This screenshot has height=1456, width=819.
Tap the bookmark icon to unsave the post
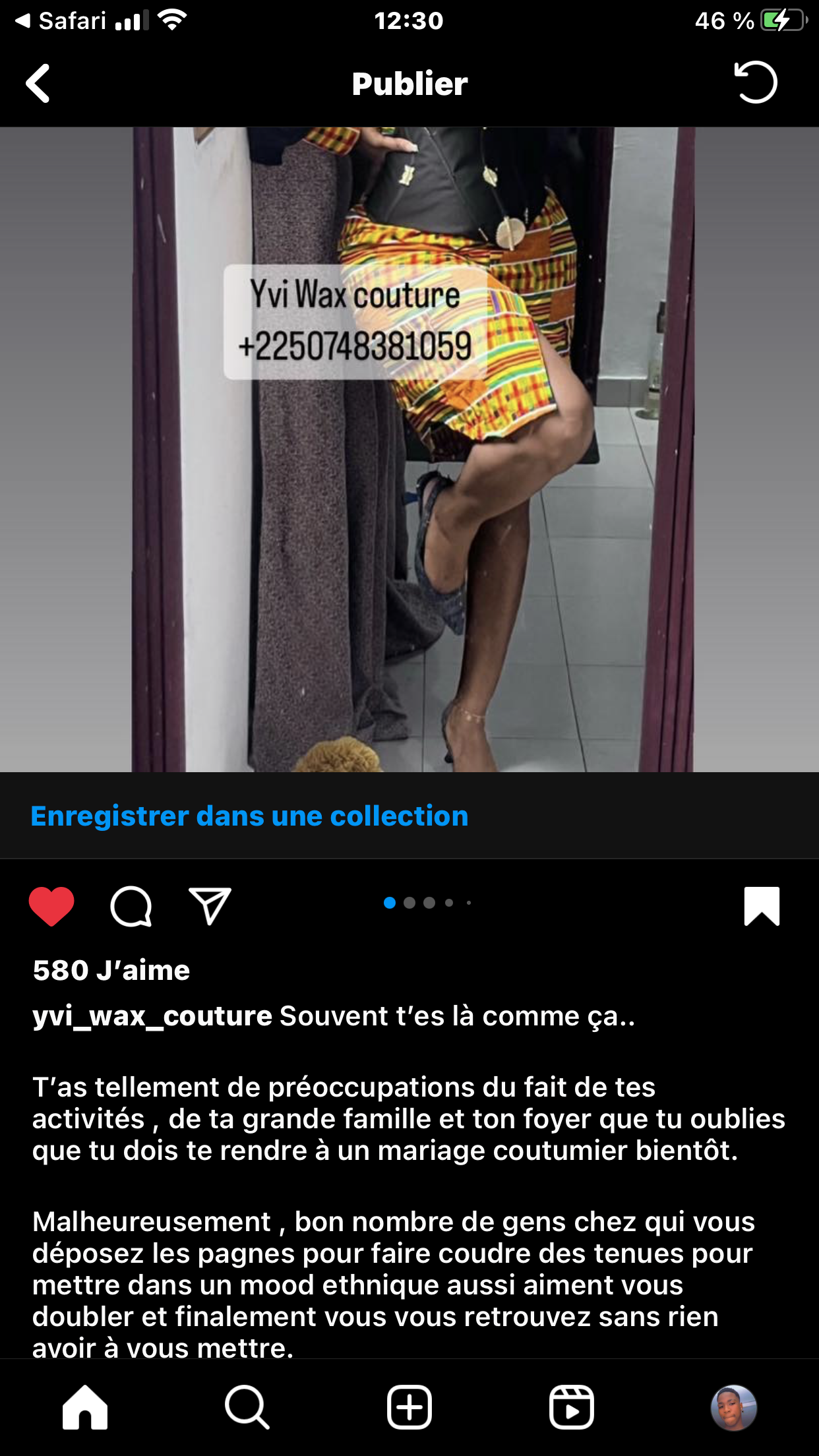point(762,906)
